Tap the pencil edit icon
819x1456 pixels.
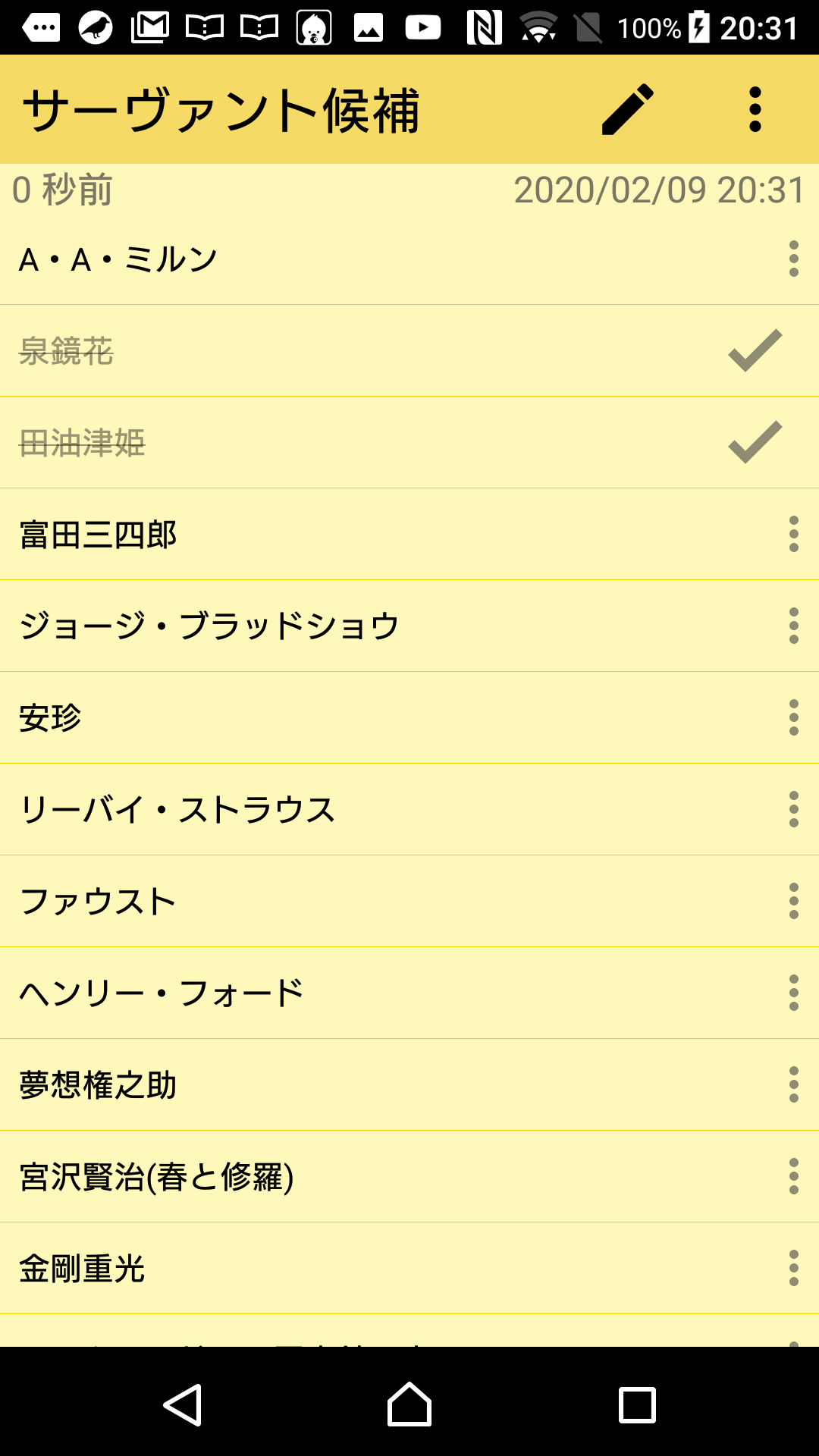point(627,110)
